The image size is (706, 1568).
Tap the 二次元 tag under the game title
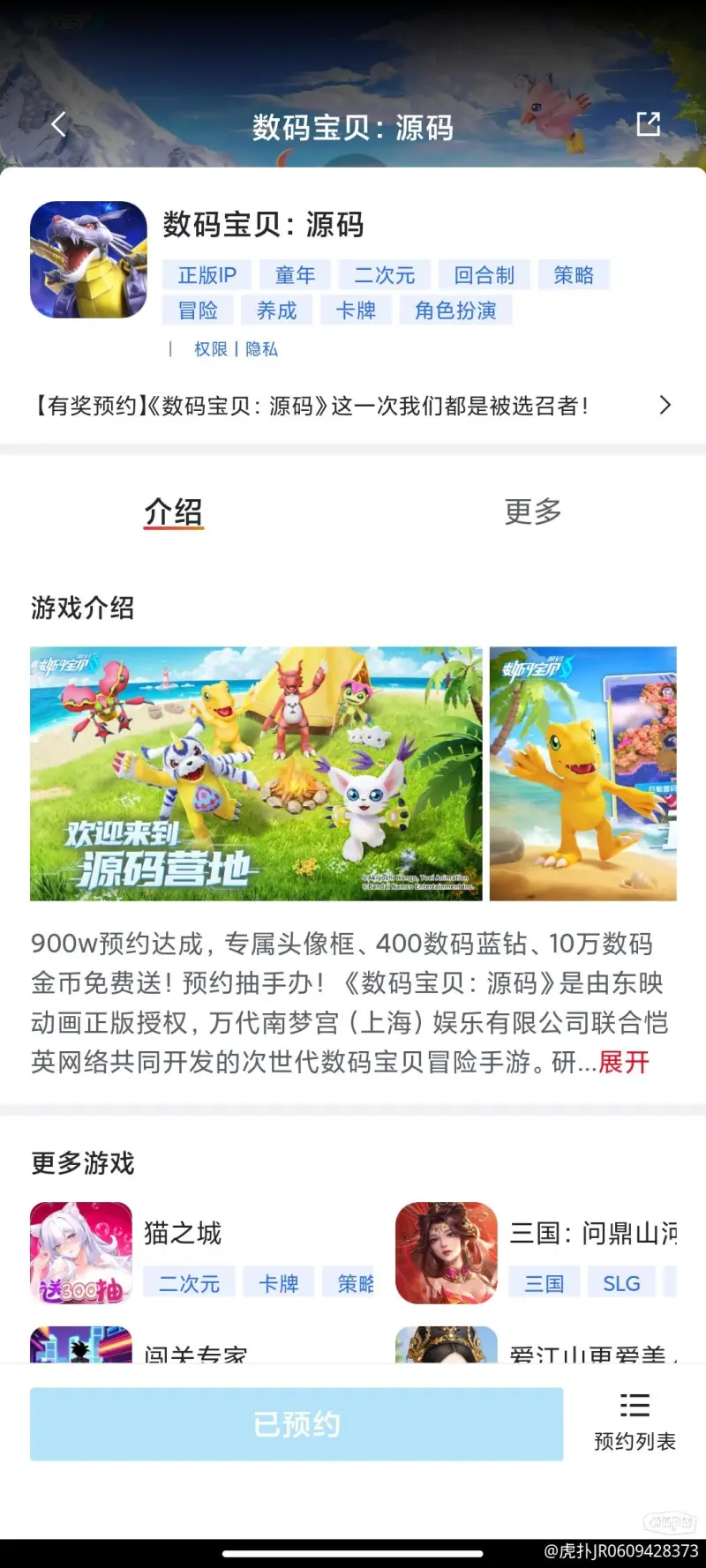(384, 275)
